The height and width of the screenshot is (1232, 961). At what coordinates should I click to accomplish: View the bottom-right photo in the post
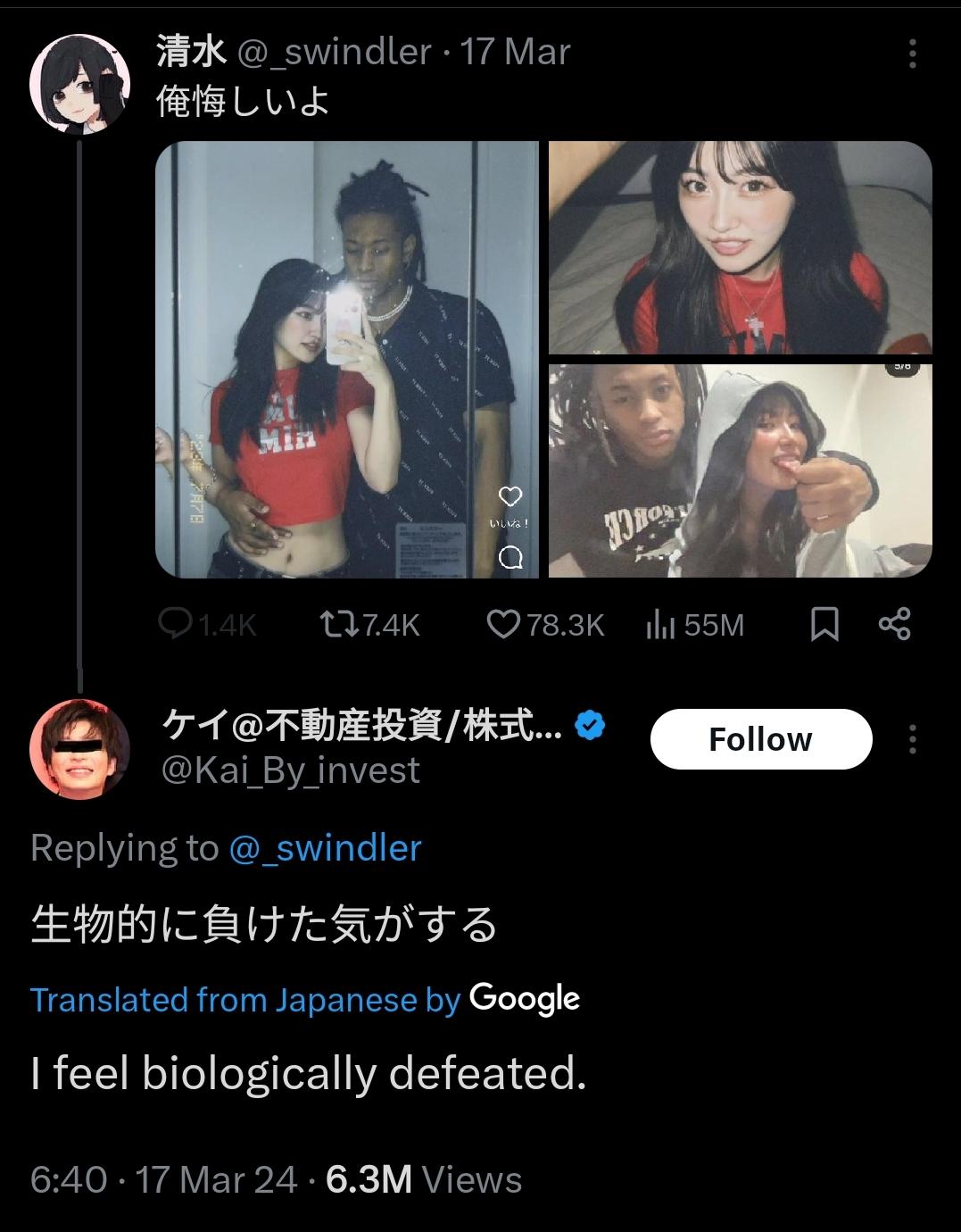pos(740,470)
